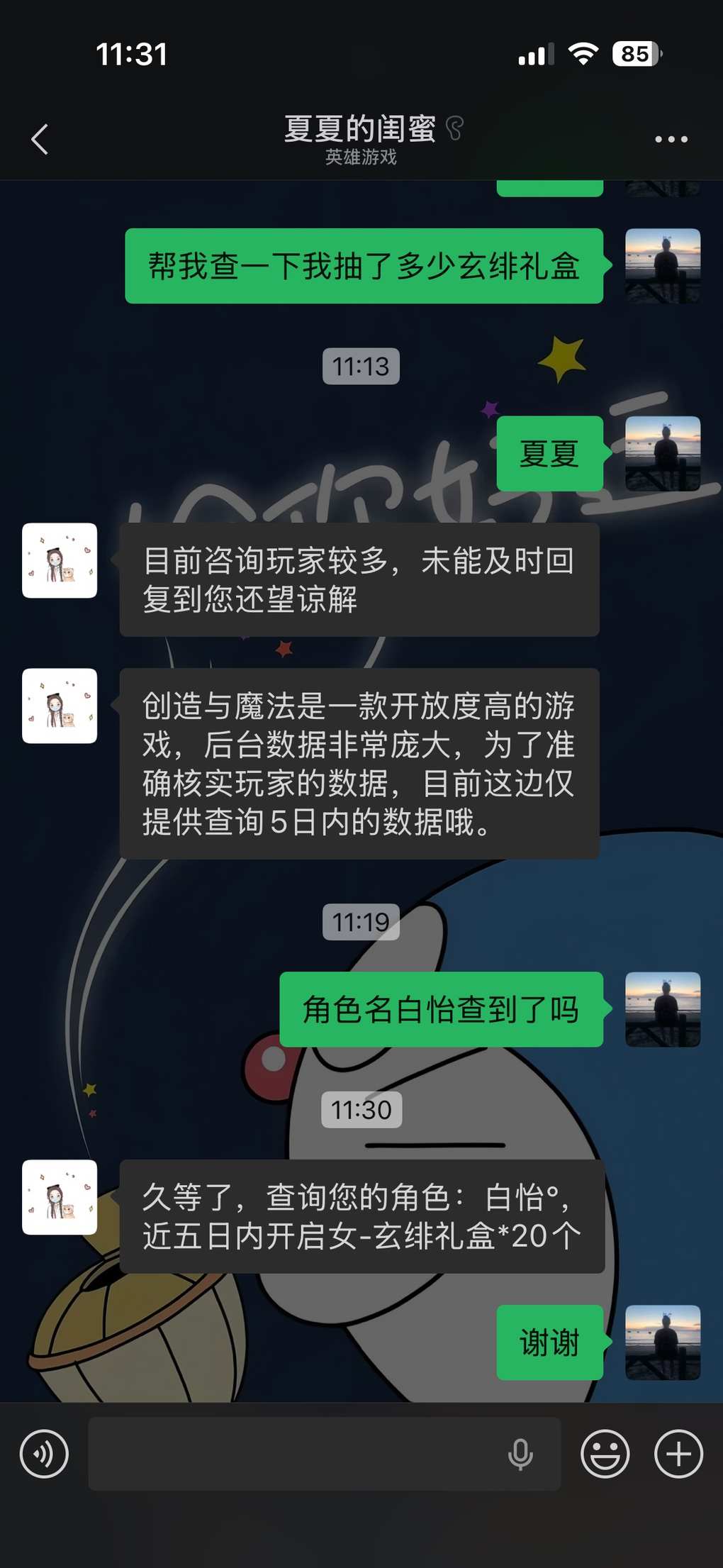Open the contact's avatar beside 久等了 message
This screenshot has height=1568, width=723.
pos(60,1197)
